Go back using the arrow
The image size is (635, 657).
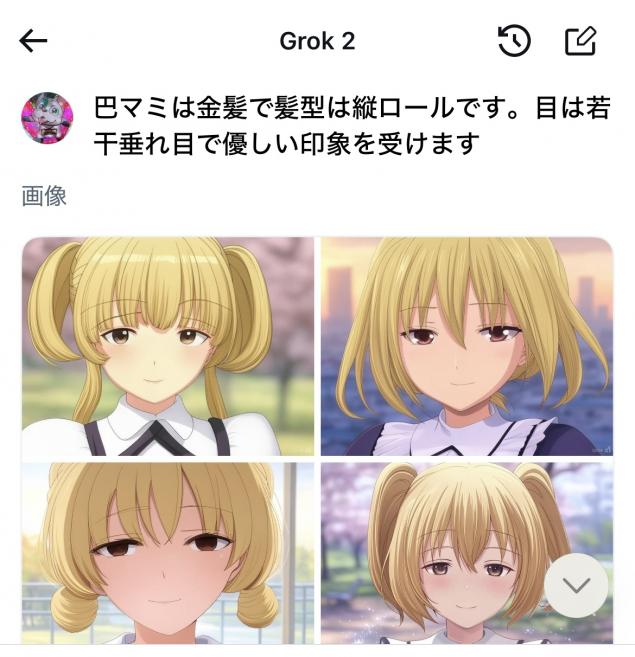coord(33,41)
